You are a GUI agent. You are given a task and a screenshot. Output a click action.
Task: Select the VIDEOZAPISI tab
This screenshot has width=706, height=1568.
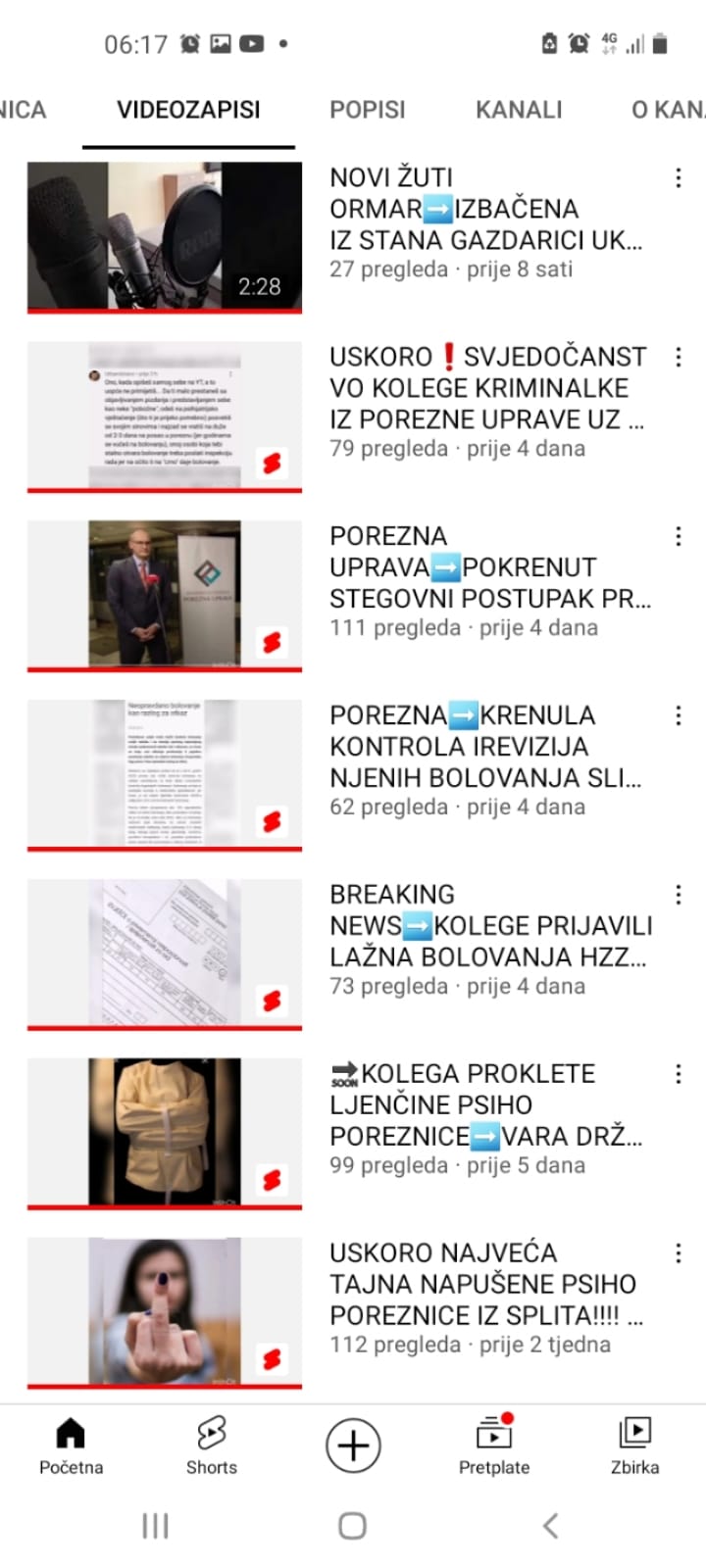(x=188, y=110)
